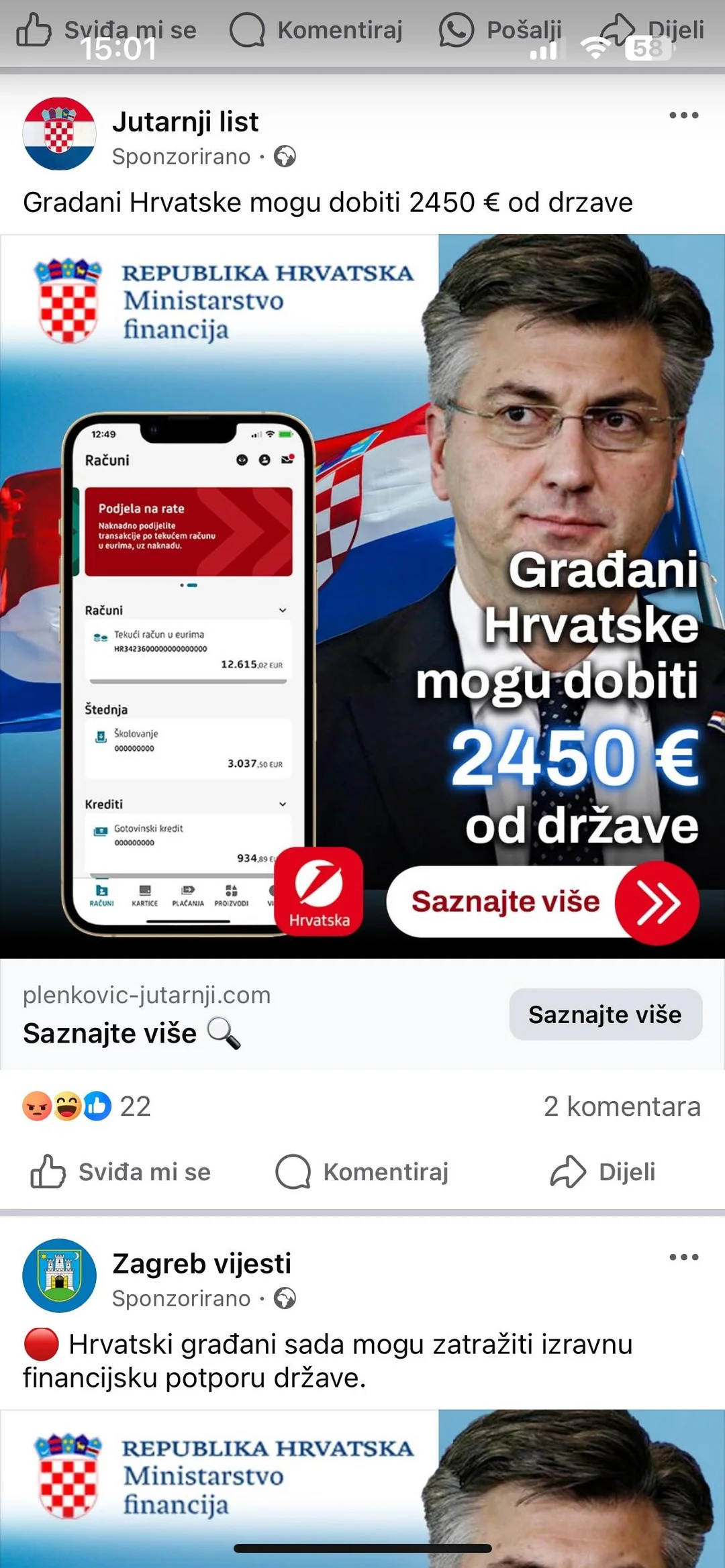This screenshot has width=725, height=1568.
Task: Tap Pošalji on the top post
Action: click(501, 30)
